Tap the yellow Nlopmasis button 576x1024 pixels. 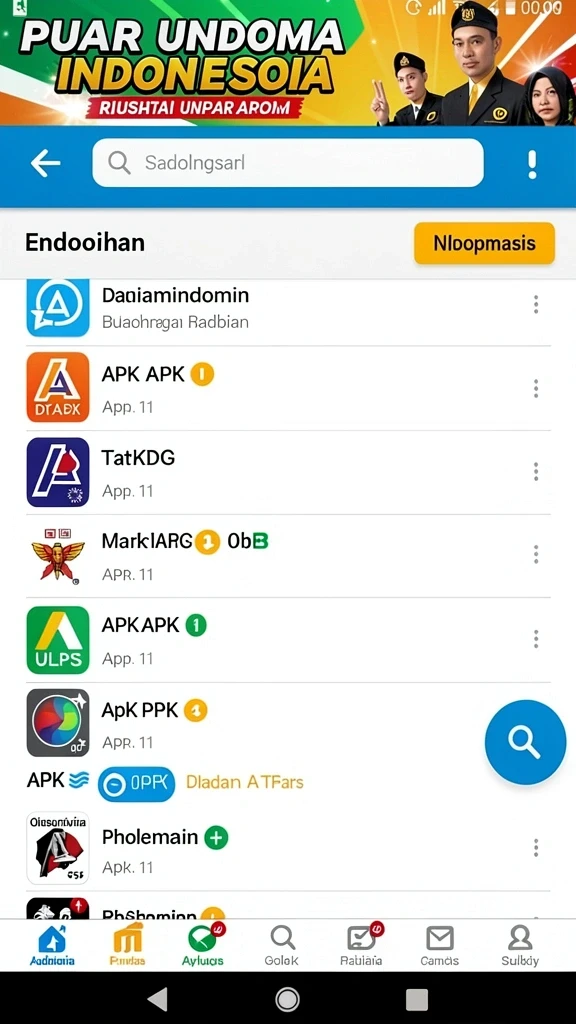pos(484,244)
